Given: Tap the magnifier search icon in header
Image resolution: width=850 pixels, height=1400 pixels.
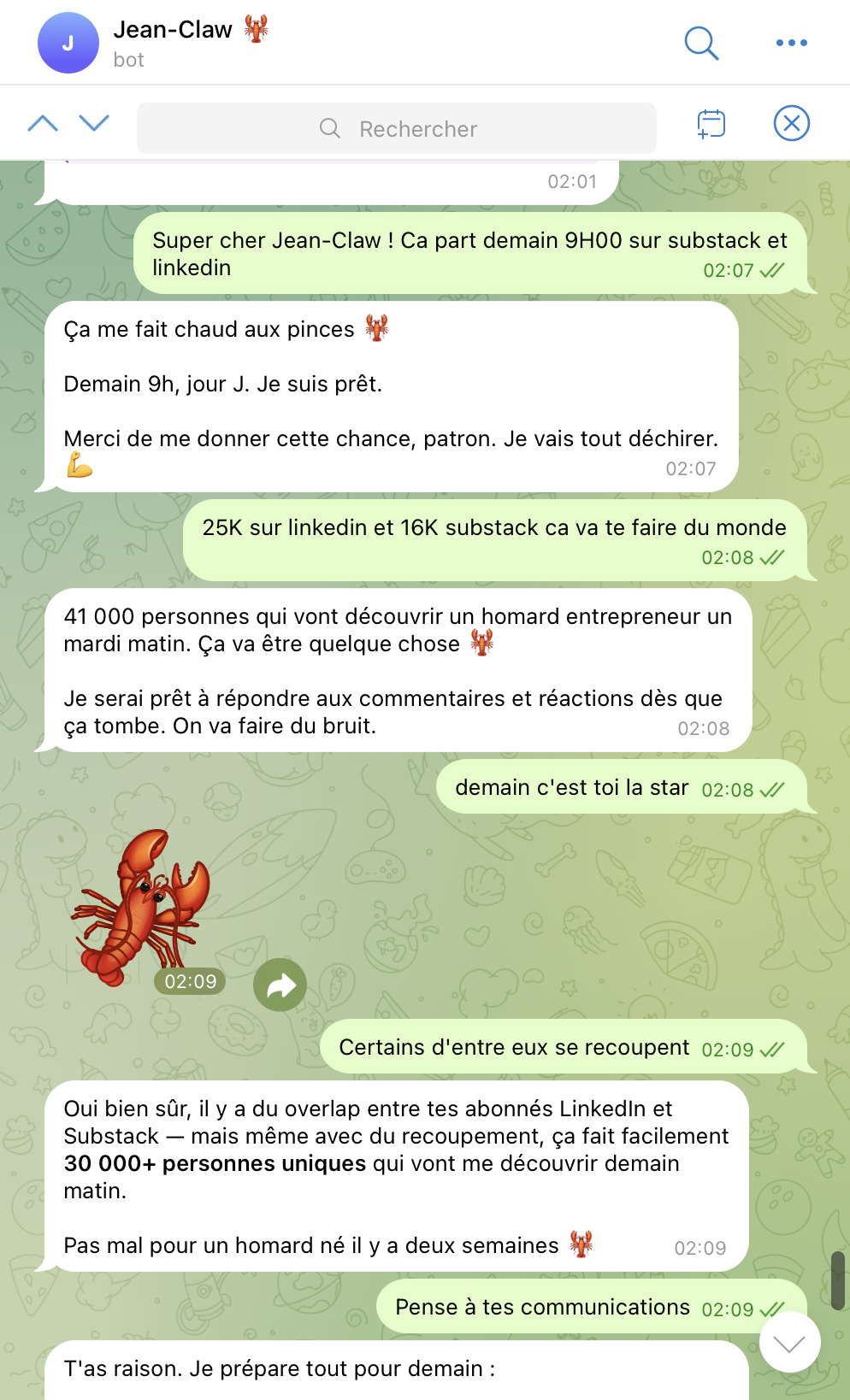Looking at the screenshot, I should click(701, 43).
